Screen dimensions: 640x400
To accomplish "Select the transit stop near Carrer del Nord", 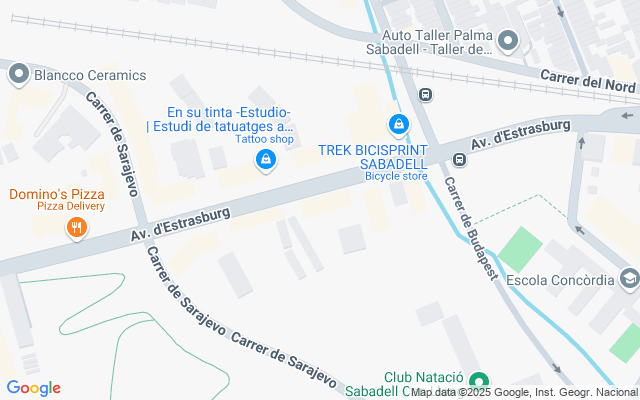I will pyautogui.click(x=426, y=95).
